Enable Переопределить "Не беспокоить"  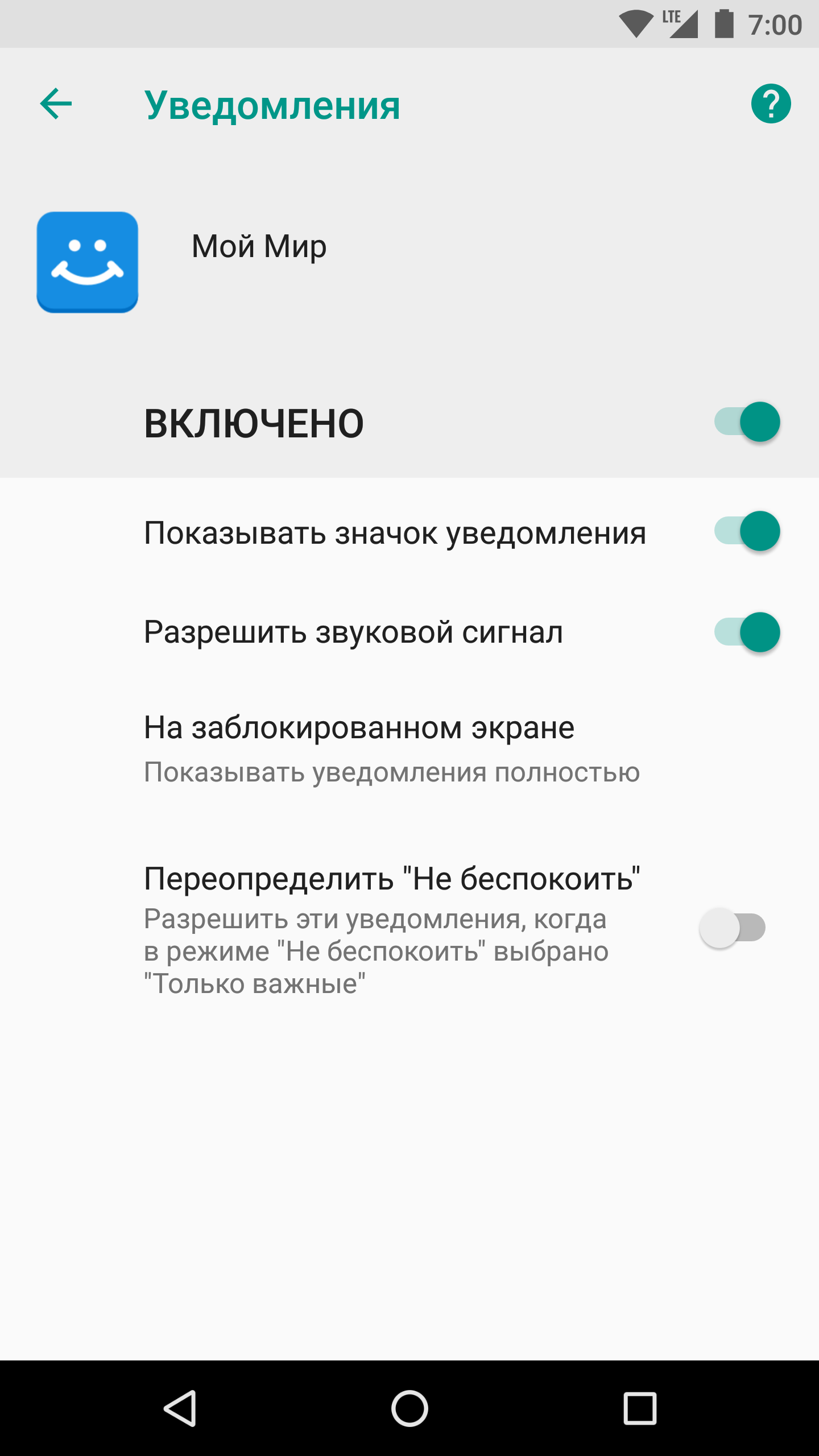[x=733, y=928]
